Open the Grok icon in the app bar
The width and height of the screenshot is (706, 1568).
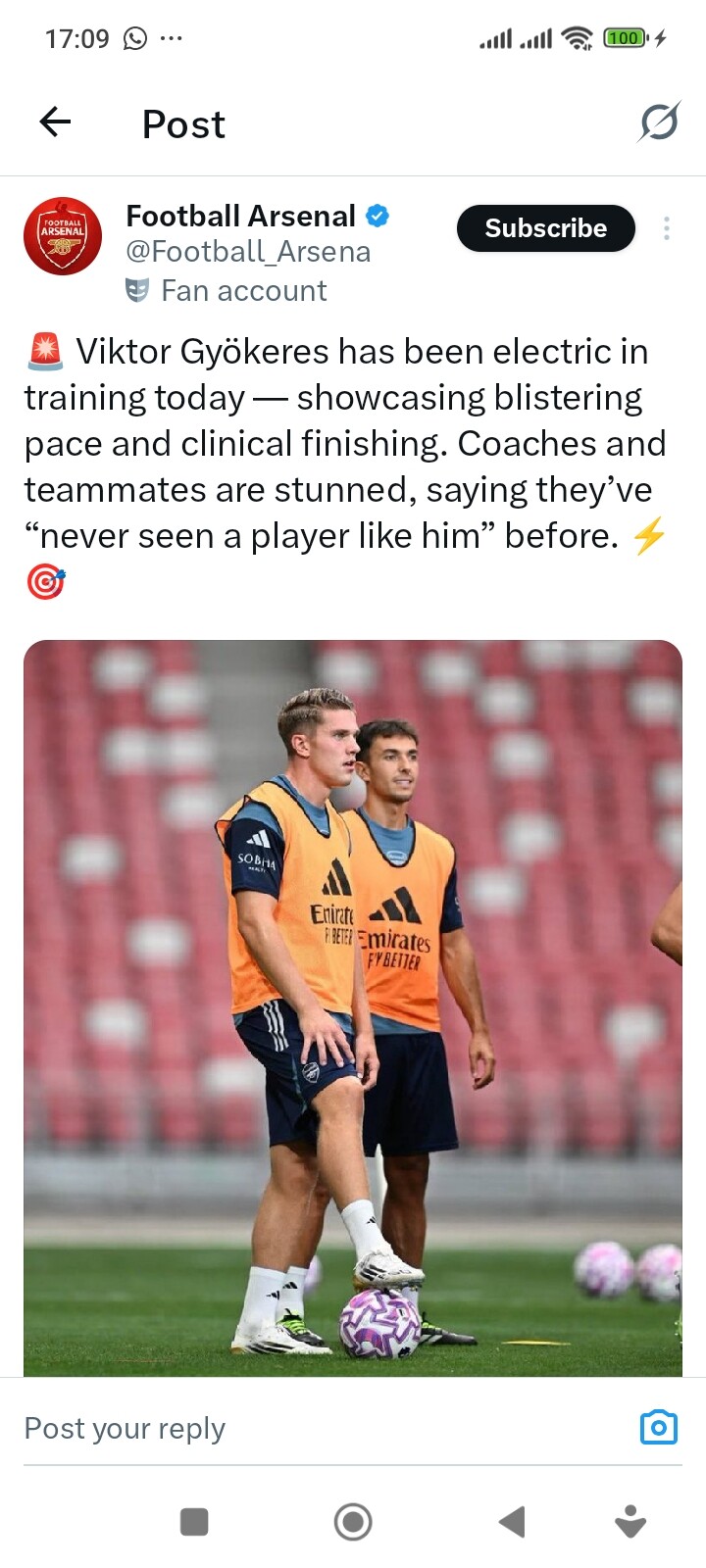(659, 122)
